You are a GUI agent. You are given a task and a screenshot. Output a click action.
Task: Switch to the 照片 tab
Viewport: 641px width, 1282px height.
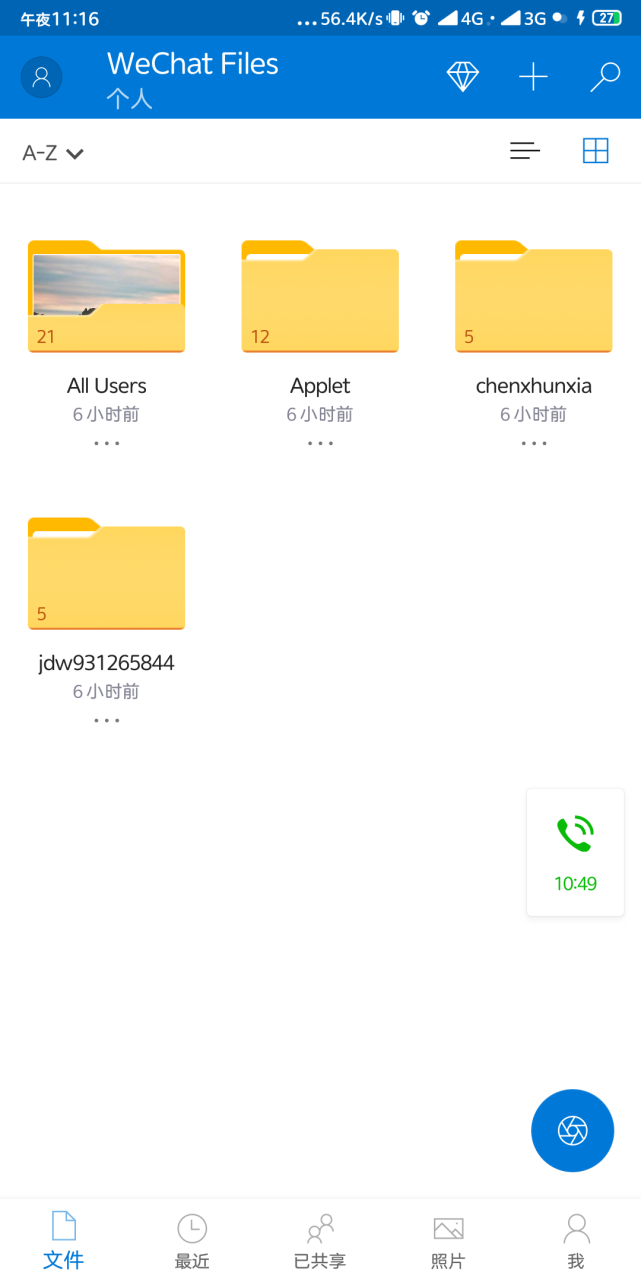click(x=448, y=1241)
